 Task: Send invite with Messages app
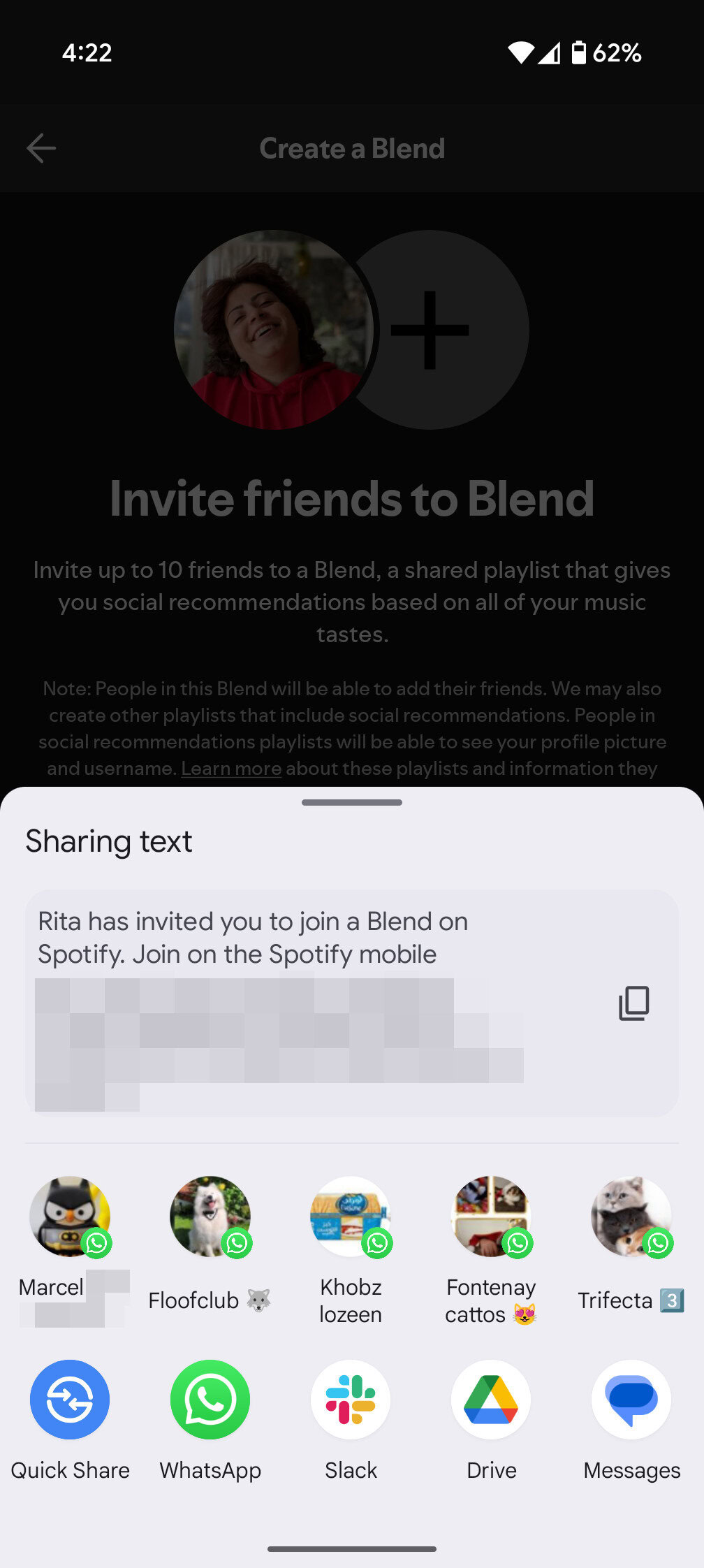click(631, 1400)
